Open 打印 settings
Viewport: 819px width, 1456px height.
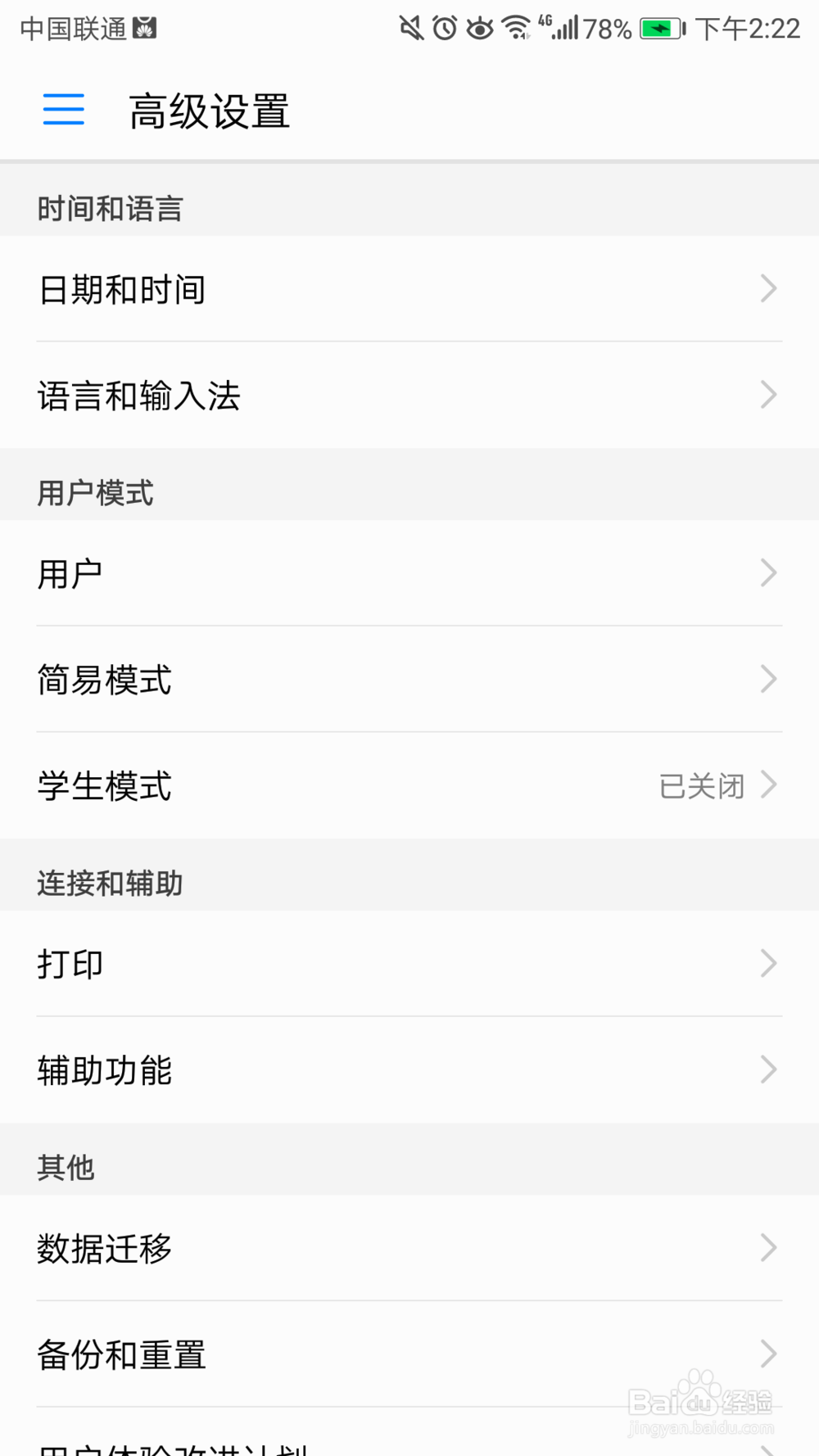point(409,963)
